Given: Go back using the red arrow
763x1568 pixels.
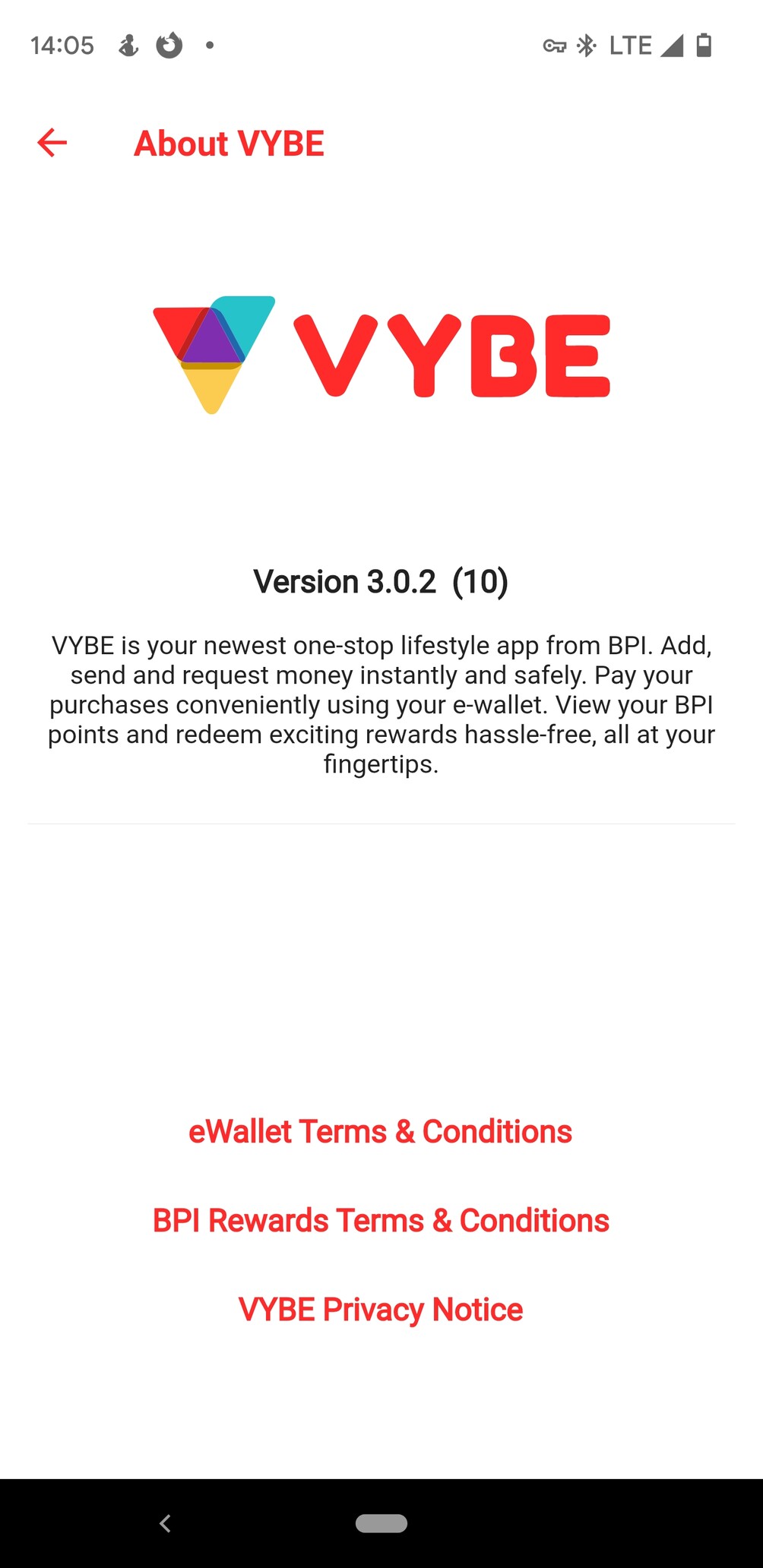Looking at the screenshot, I should click(x=52, y=143).
